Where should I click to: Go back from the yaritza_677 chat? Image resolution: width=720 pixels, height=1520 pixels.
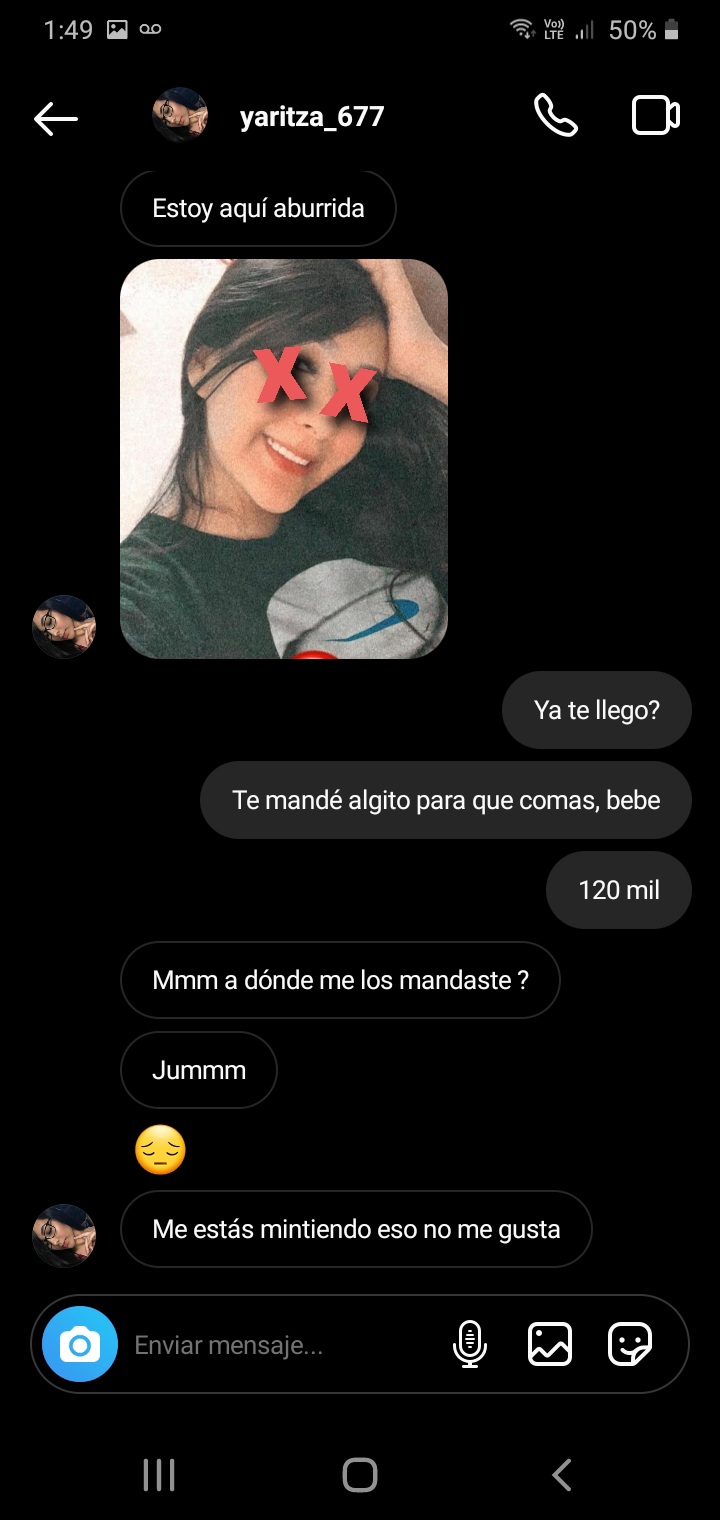[56, 119]
